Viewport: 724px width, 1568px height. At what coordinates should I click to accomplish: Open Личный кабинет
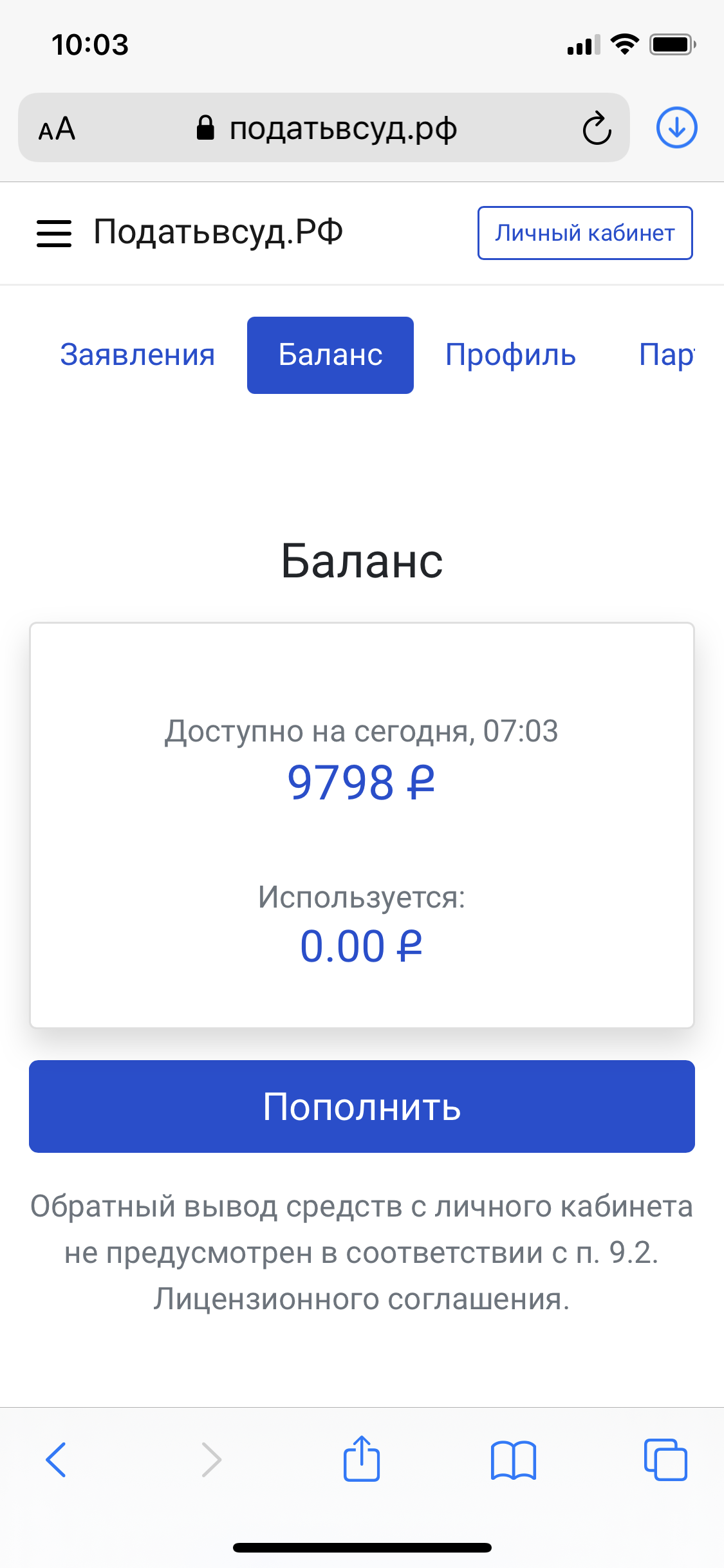pyautogui.click(x=585, y=233)
